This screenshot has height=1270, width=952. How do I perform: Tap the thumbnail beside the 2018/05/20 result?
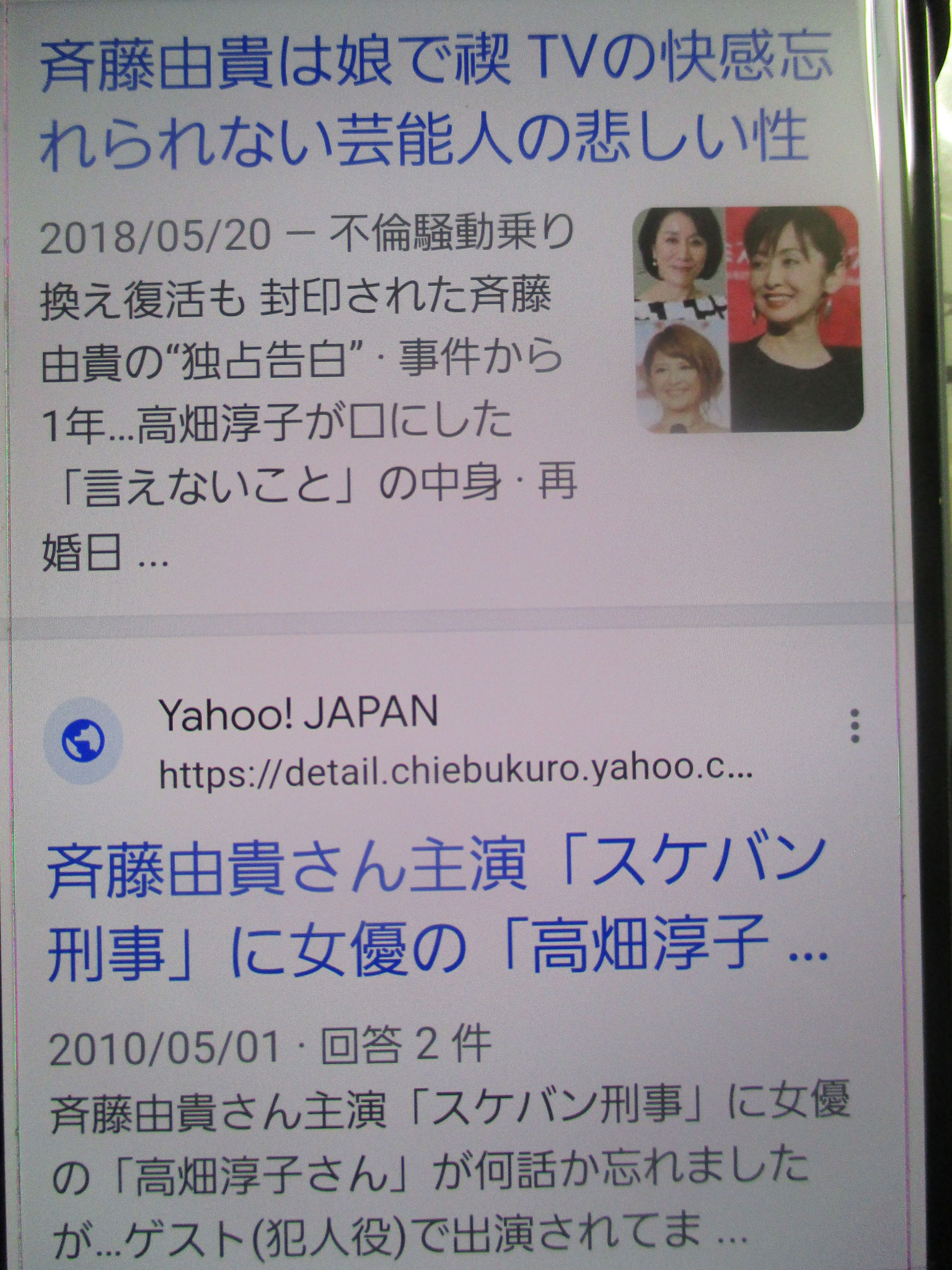pos(747,319)
